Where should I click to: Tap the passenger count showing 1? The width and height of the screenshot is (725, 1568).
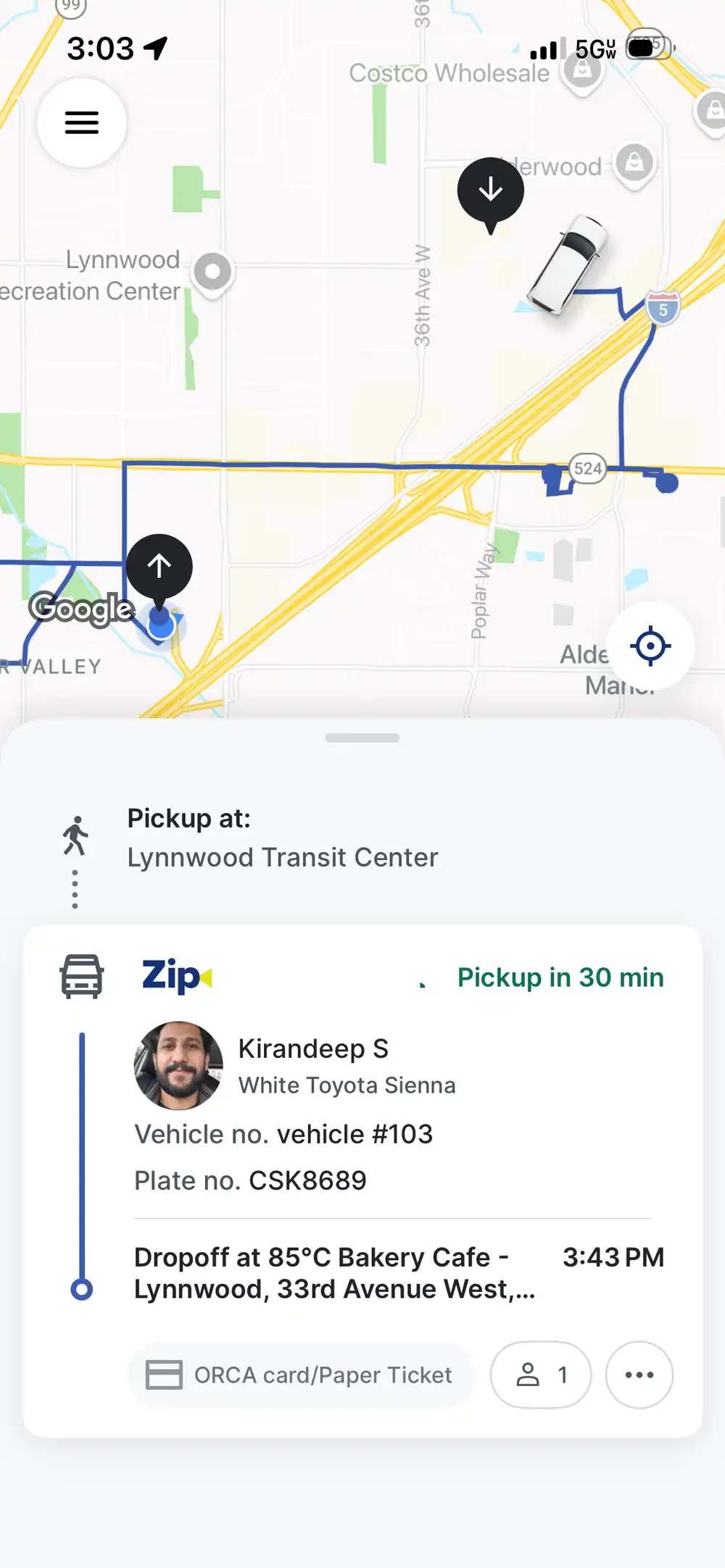pos(541,1375)
